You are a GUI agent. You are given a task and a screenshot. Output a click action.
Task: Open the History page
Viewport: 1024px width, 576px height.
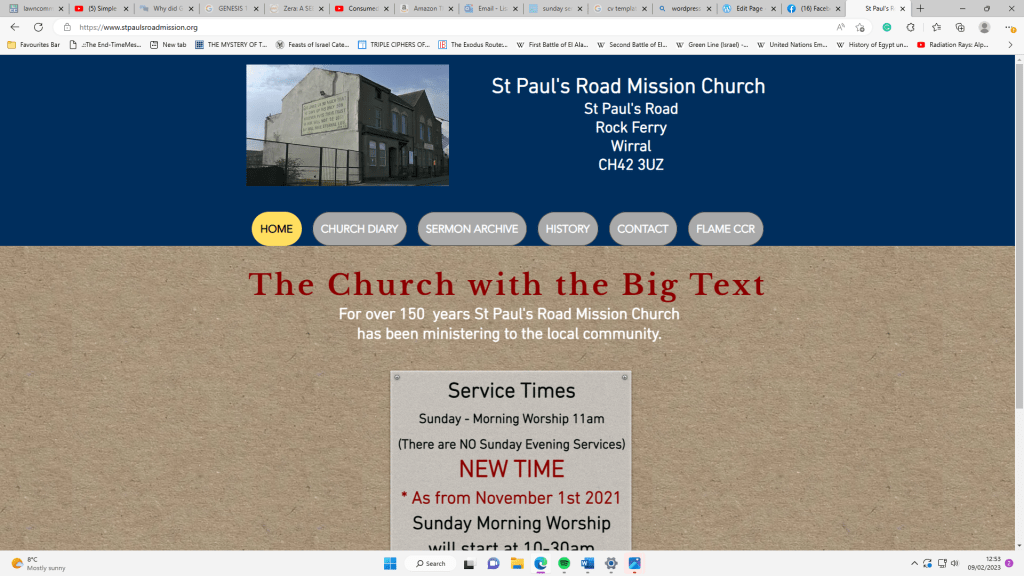567,229
